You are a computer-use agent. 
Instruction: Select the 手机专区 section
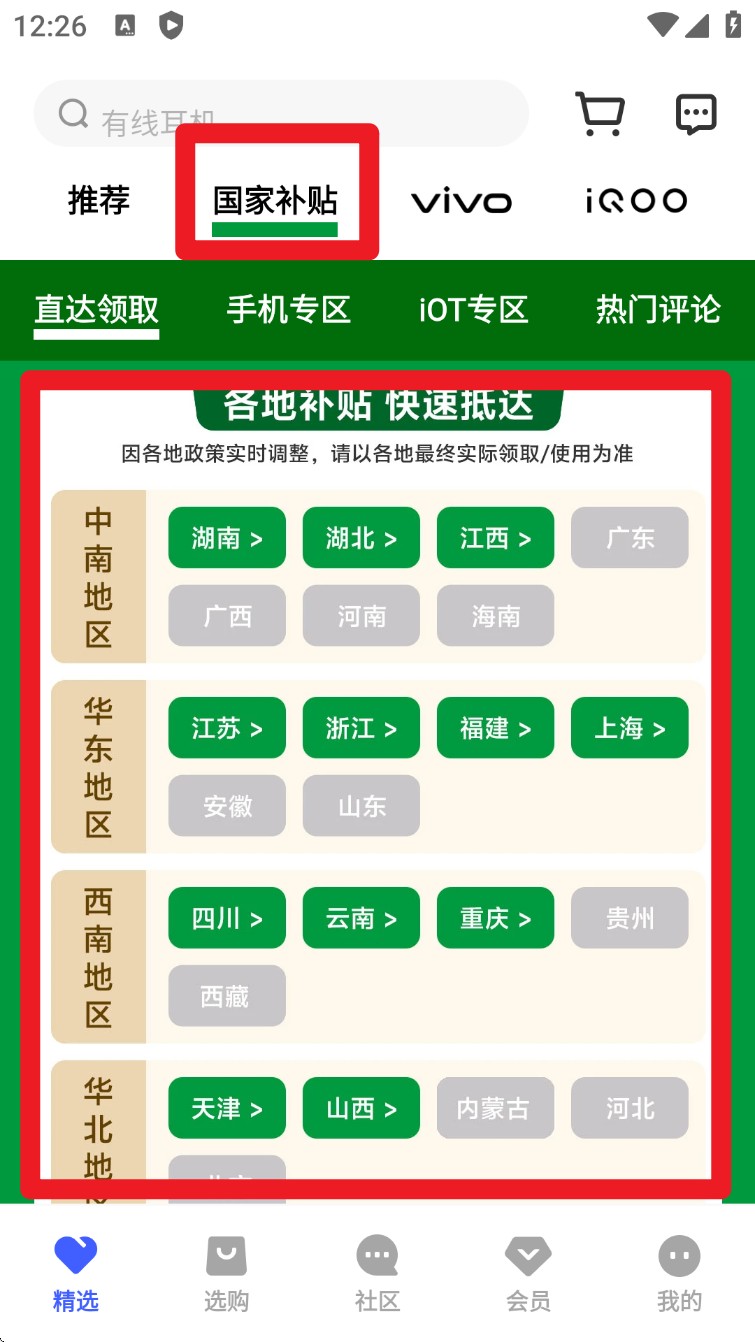[288, 310]
